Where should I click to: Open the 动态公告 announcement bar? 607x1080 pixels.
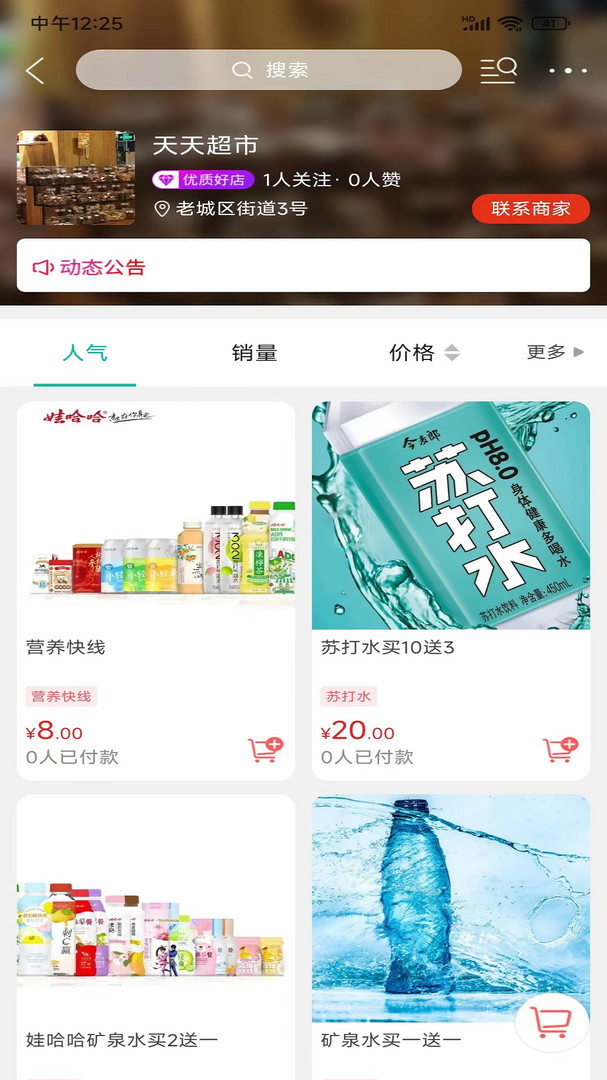303,266
